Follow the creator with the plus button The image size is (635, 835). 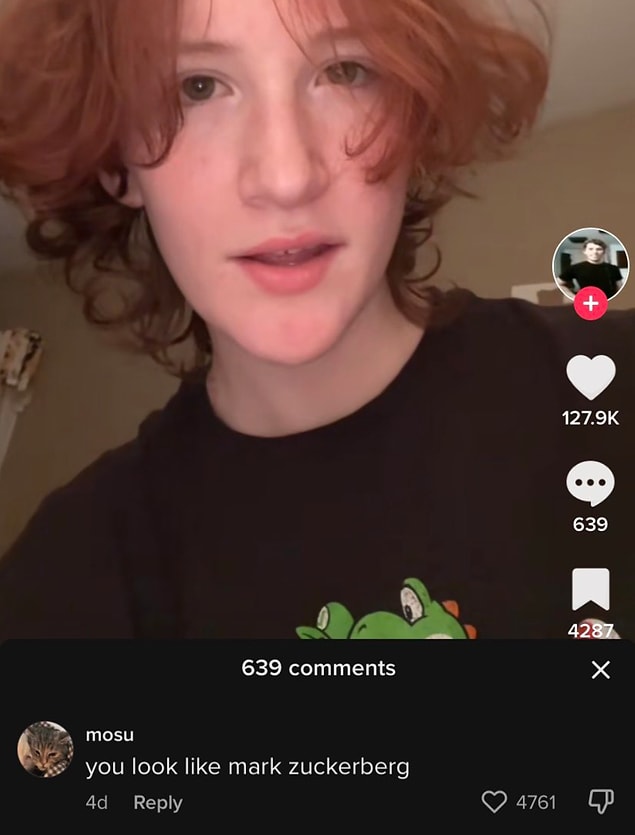[591, 303]
